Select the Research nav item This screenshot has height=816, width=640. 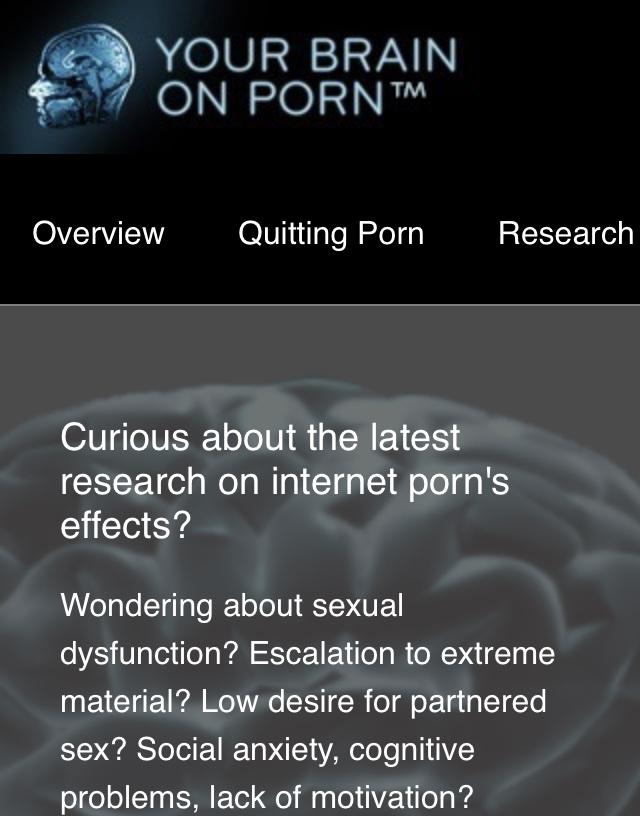pos(566,234)
